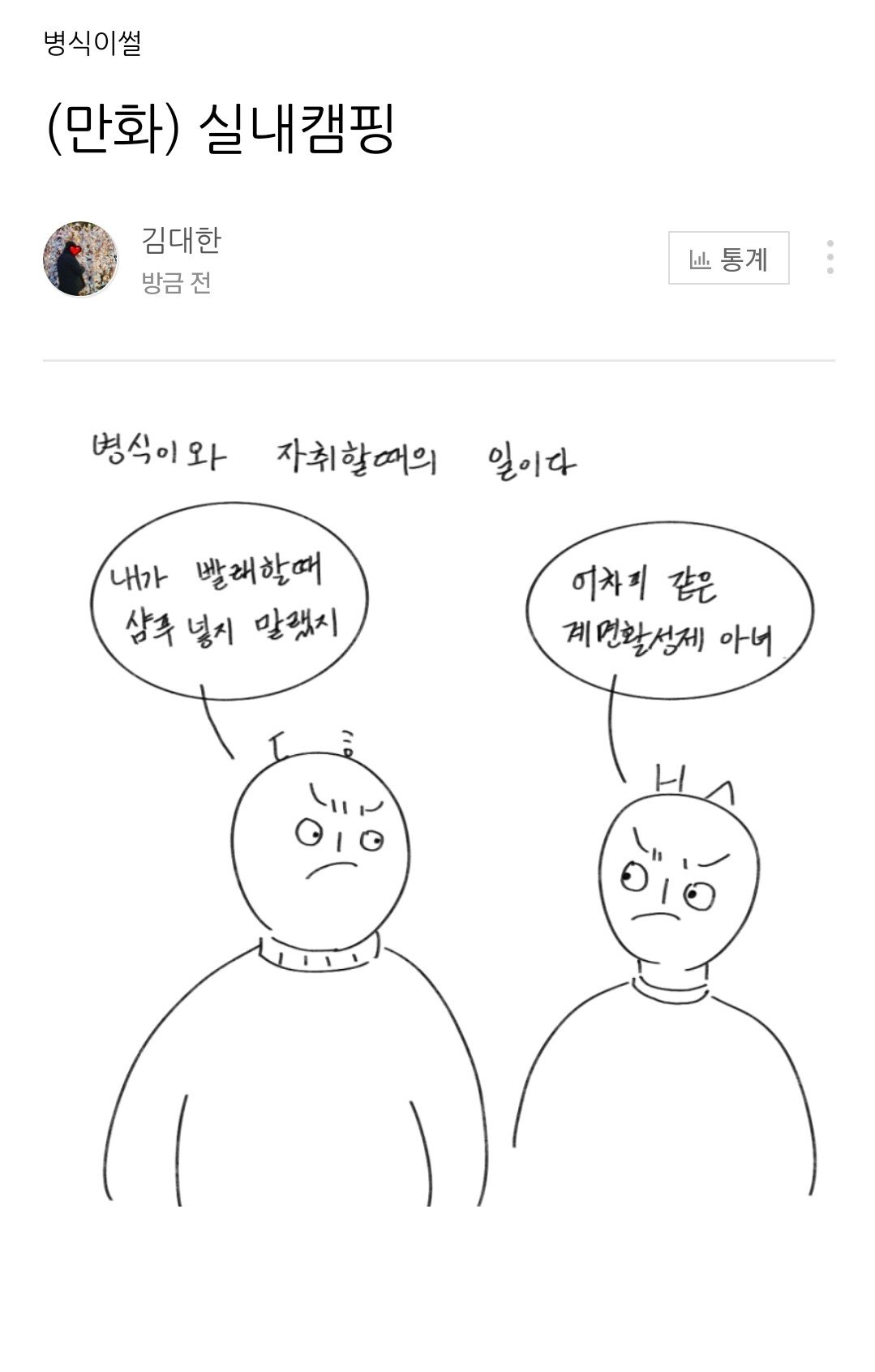Open the post overflow menu
875x1372 pixels.
(x=830, y=257)
